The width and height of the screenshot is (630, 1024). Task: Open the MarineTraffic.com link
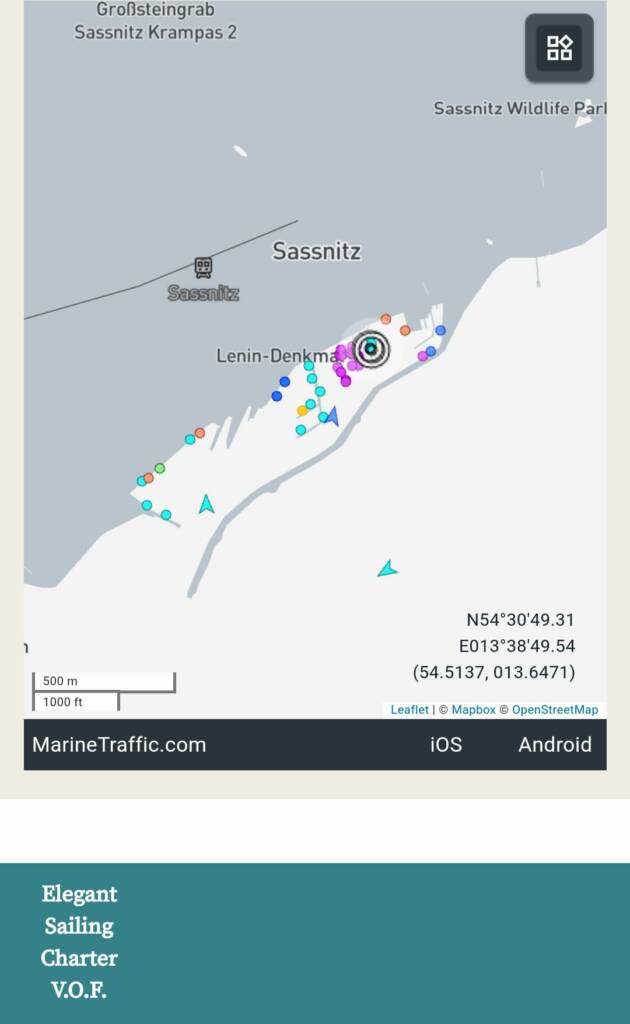(x=119, y=744)
